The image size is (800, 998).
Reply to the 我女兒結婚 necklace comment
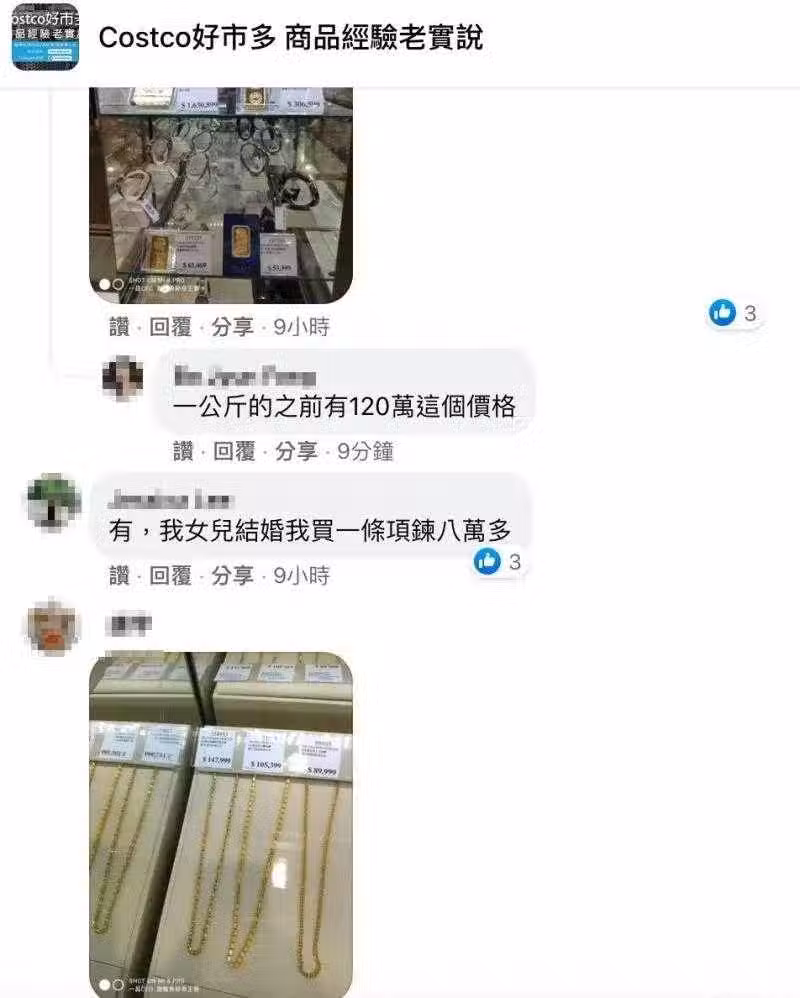tap(170, 575)
